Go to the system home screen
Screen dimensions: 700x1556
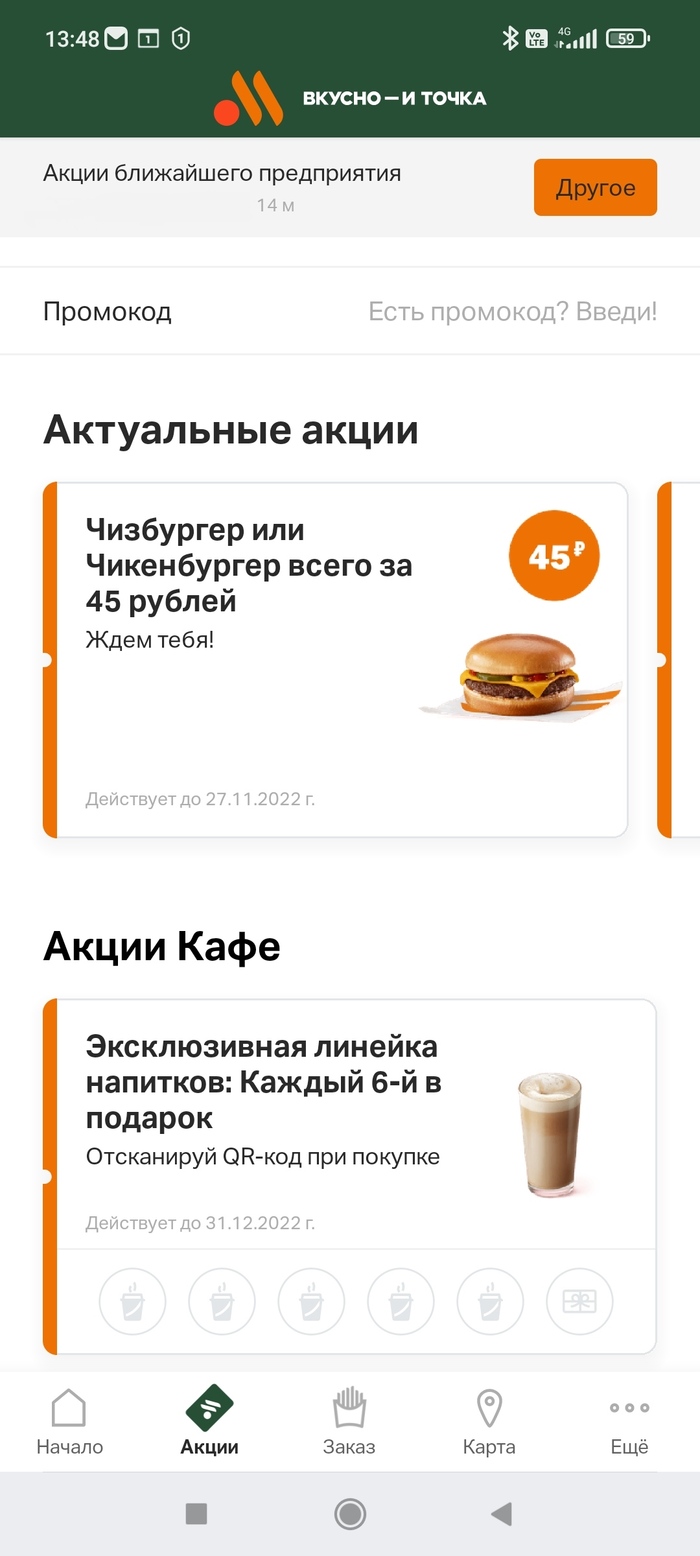[x=350, y=1514]
